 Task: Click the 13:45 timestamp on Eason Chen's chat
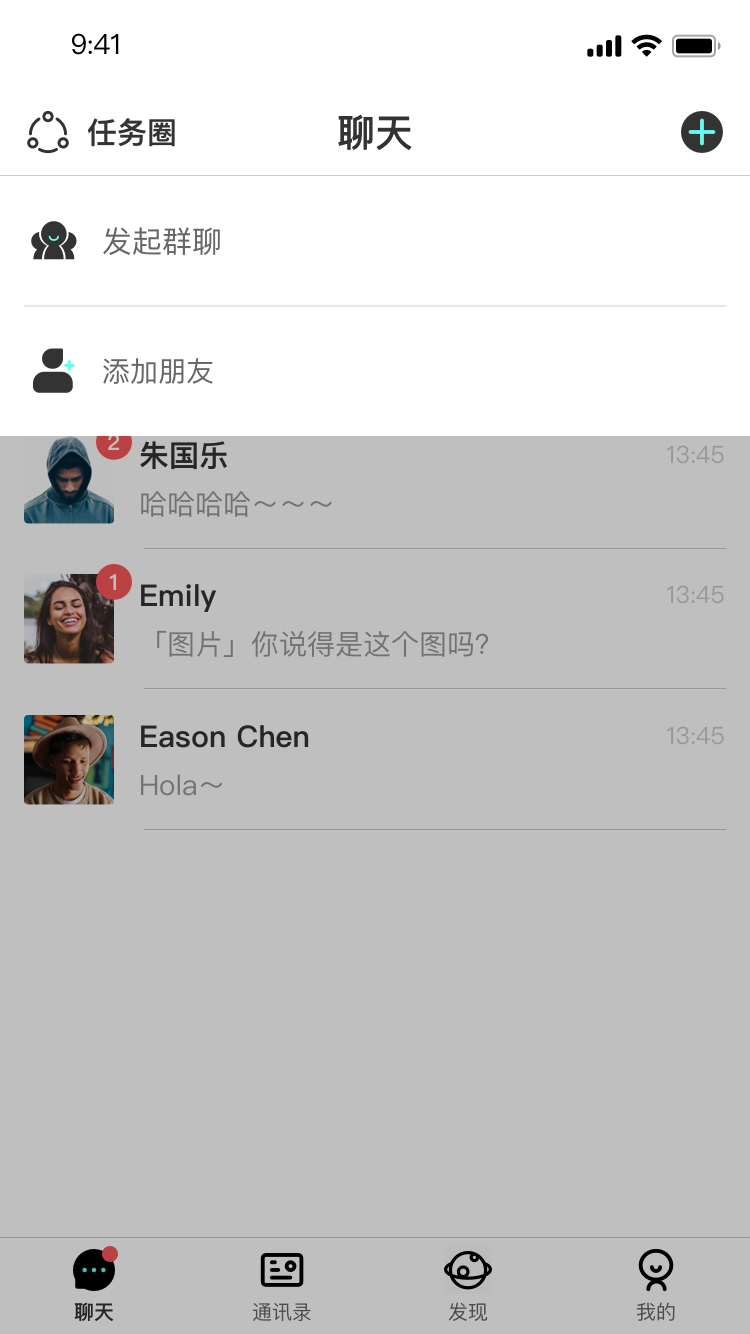click(x=697, y=736)
